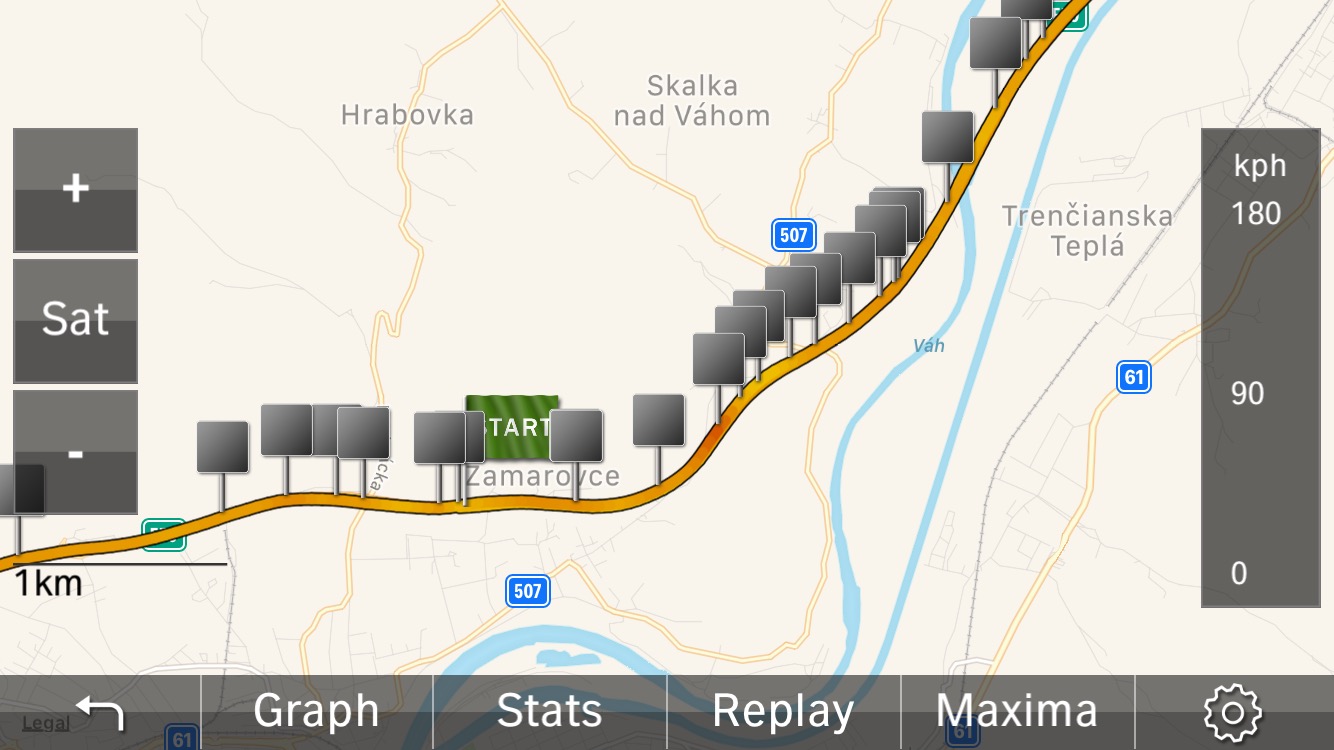
Task: Tap the green START flag marker
Action: pyautogui.click(x=514, y=426)
